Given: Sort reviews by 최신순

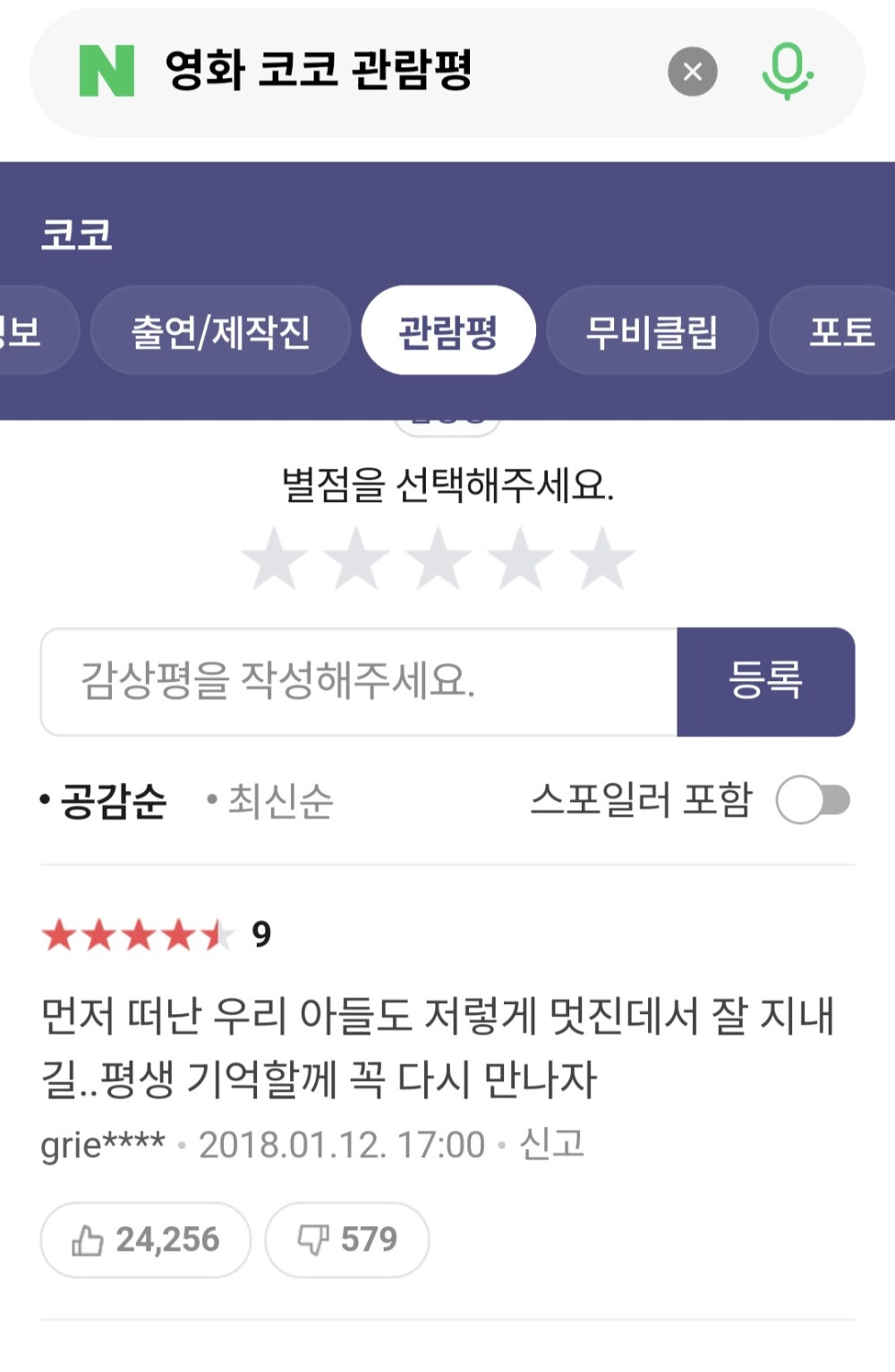Looking at the screenshot, I should click(279, 800).
